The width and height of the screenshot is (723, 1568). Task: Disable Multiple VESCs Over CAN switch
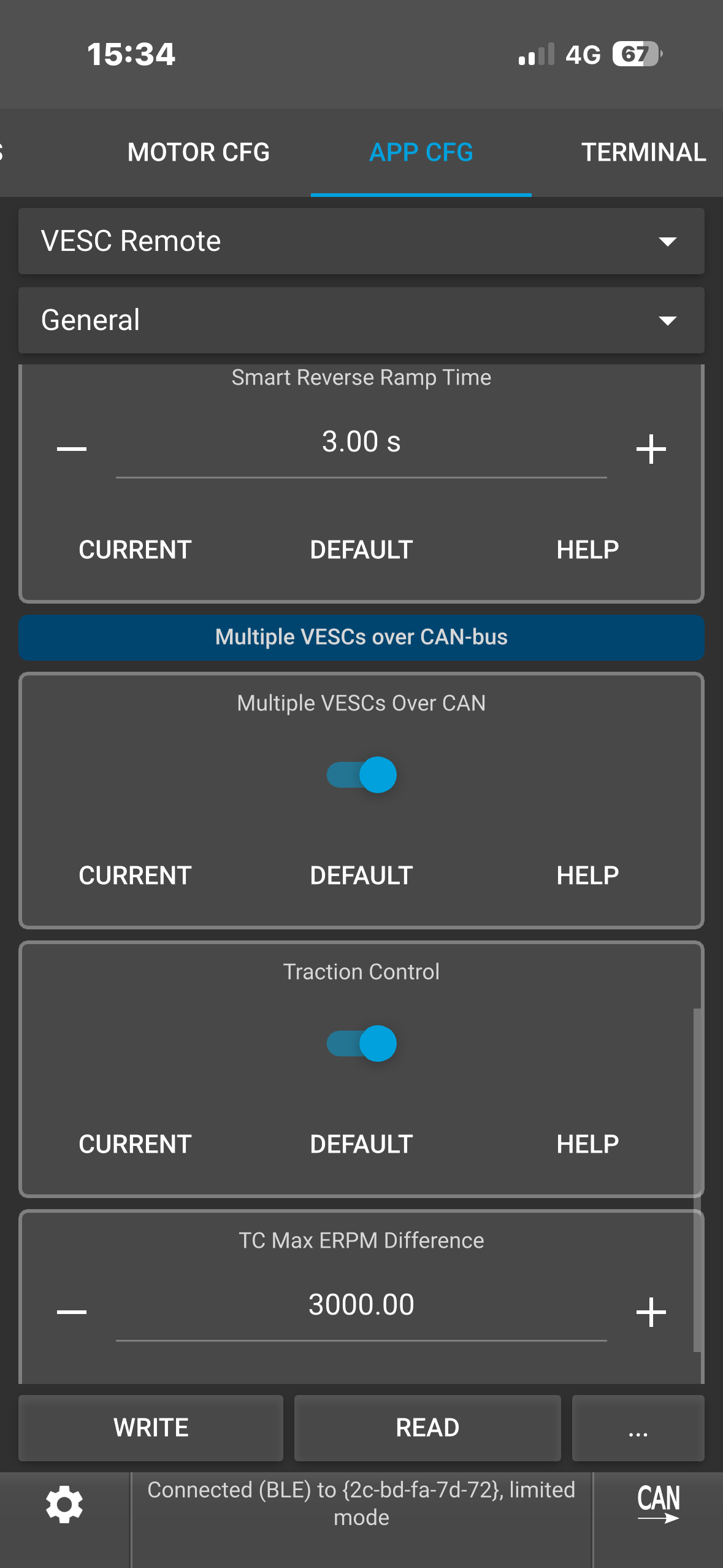tap(362, 775)
